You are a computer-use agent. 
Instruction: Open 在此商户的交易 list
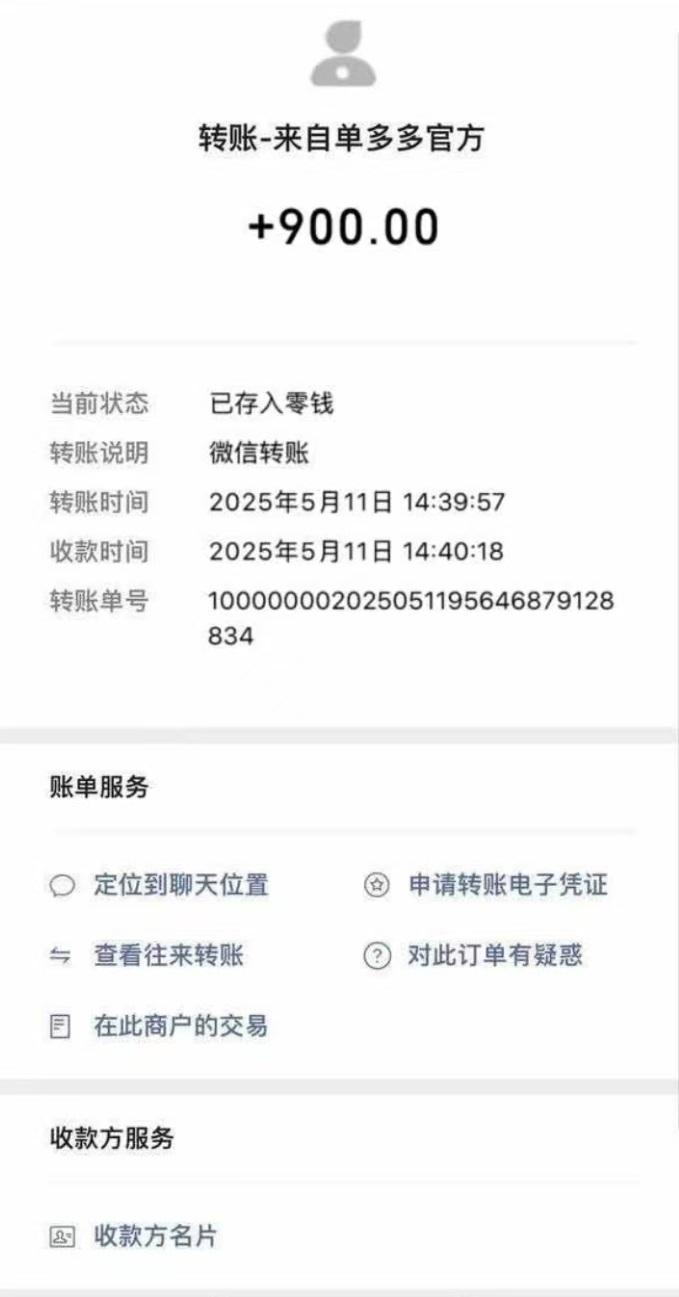(180, 1025)
